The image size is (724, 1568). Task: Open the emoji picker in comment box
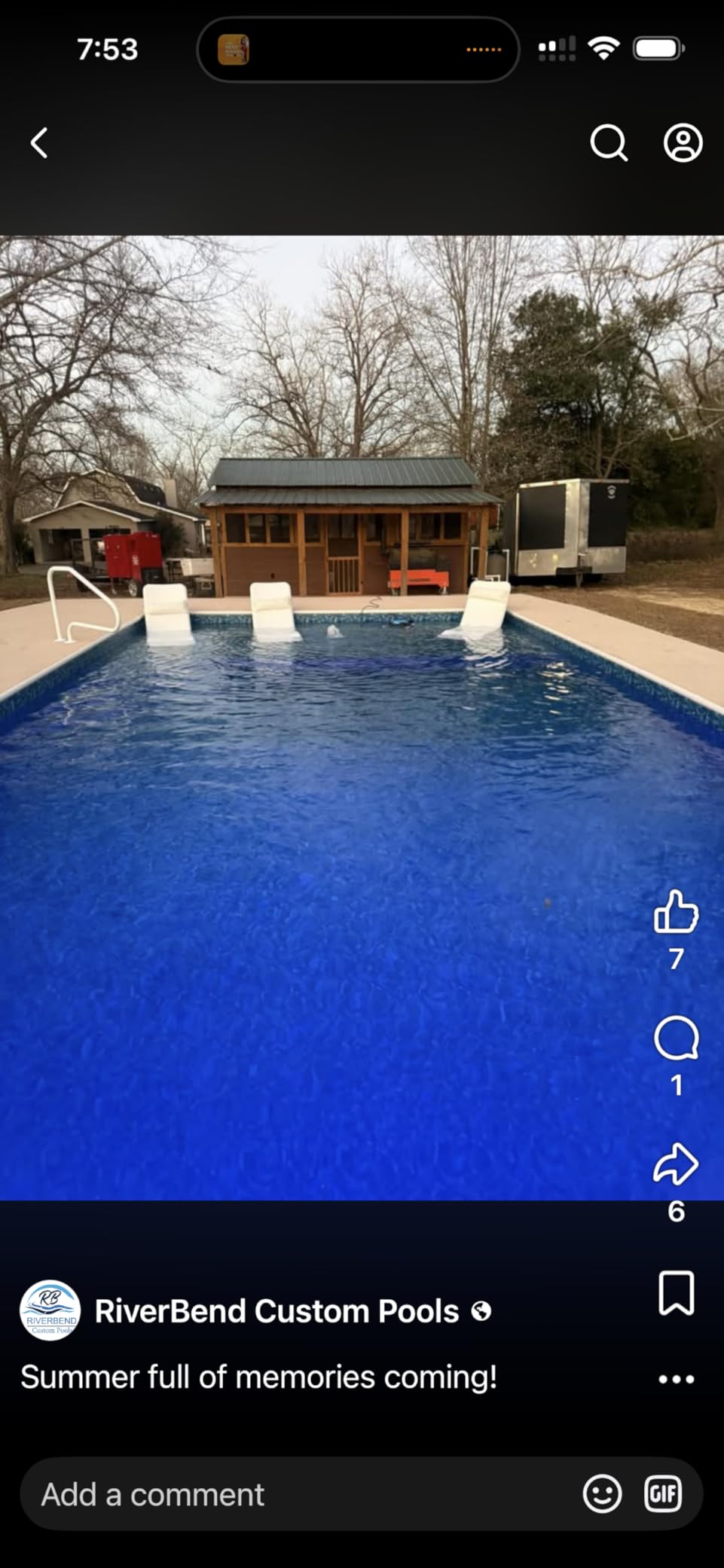click(602, 1493)
